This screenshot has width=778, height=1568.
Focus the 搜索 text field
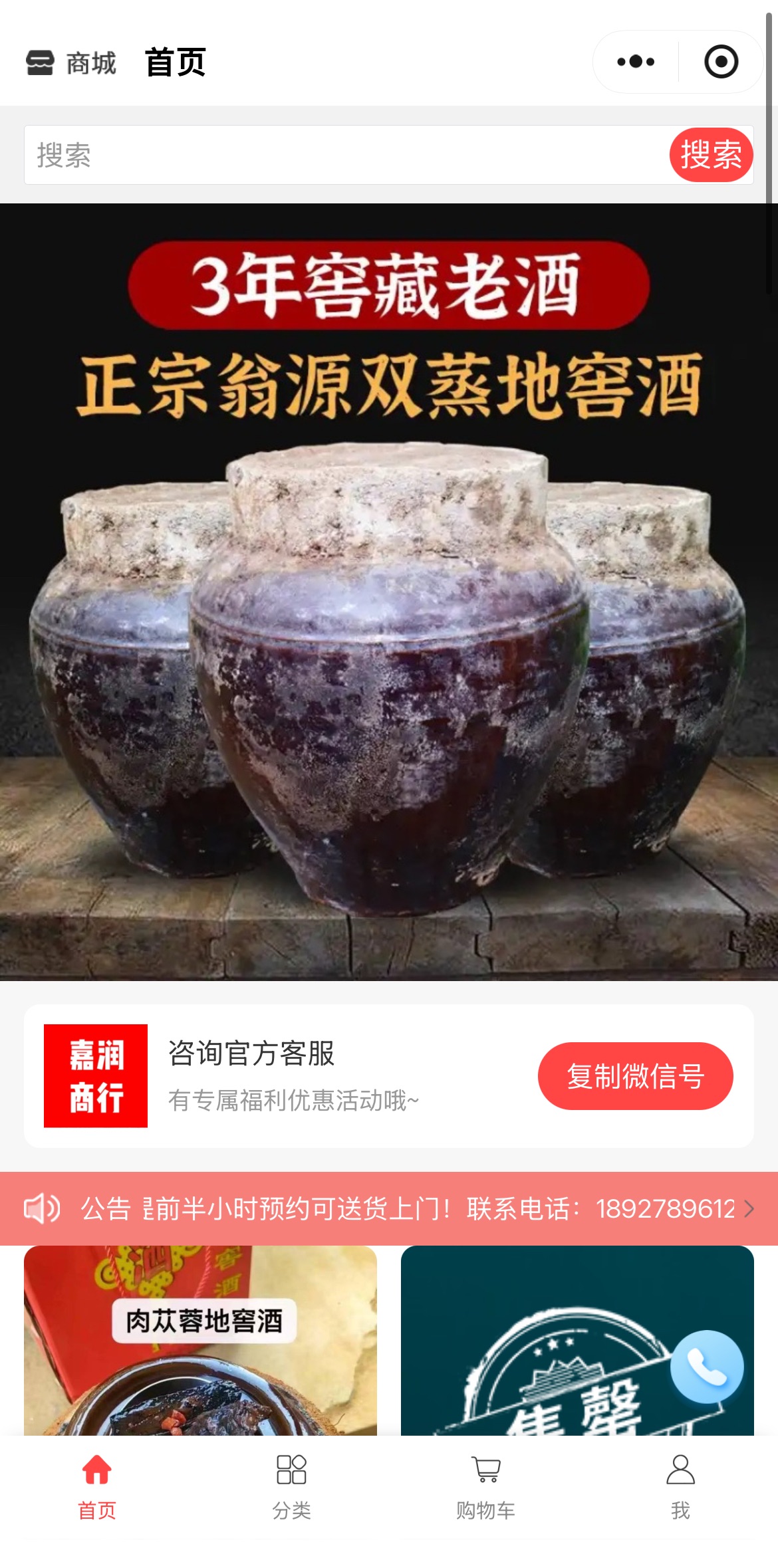pos(346,155)
